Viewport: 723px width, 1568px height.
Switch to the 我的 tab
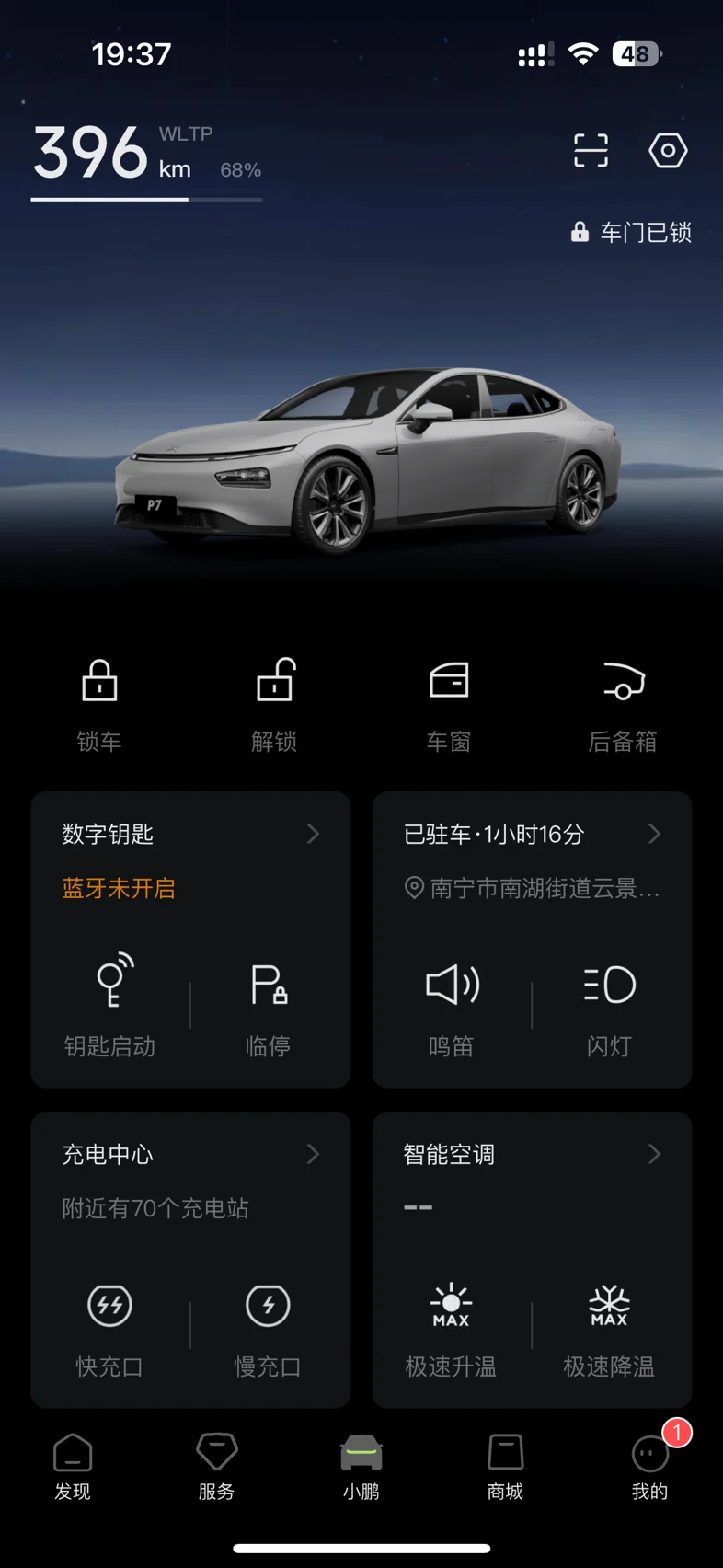(650, 1467)
